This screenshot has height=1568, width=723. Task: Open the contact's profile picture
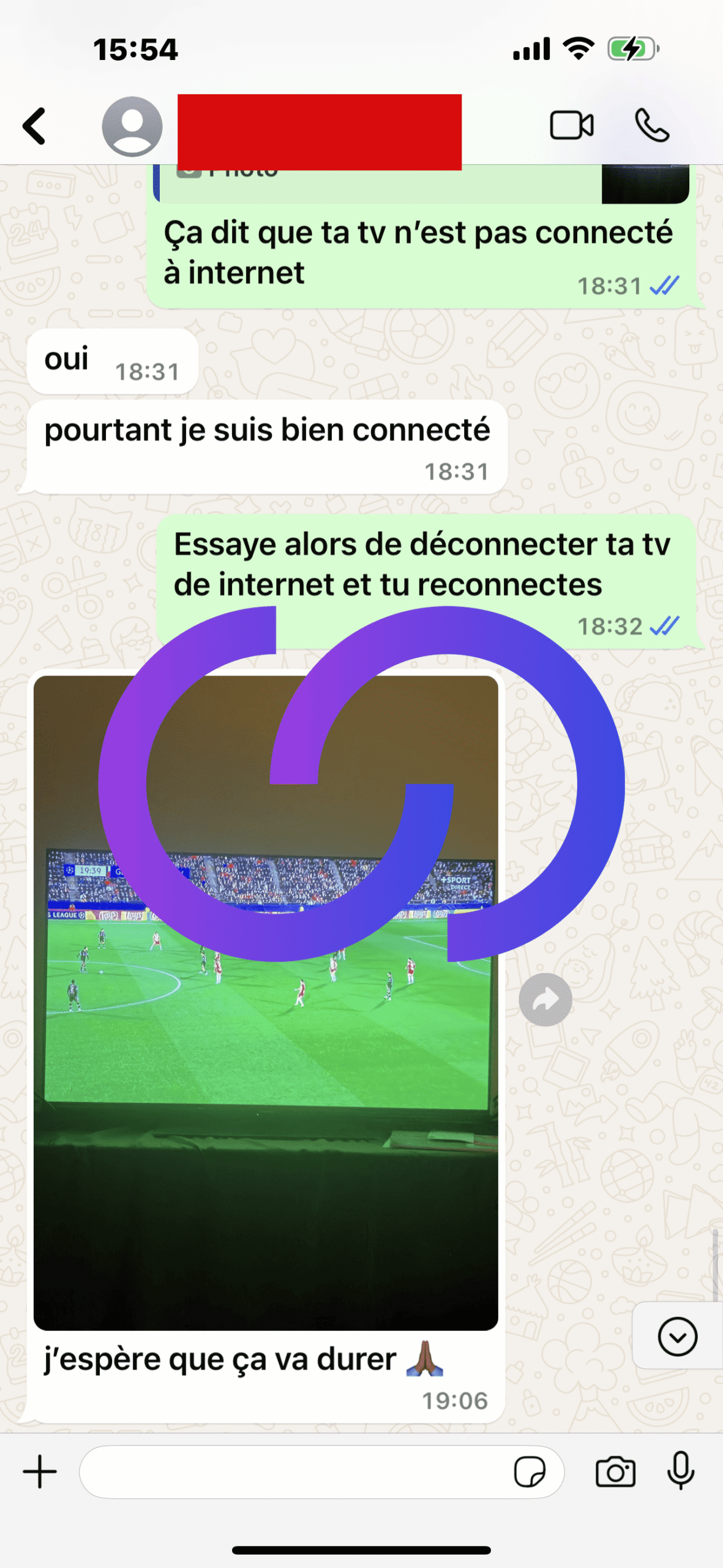pyautogui.click(x=132, y=126)
